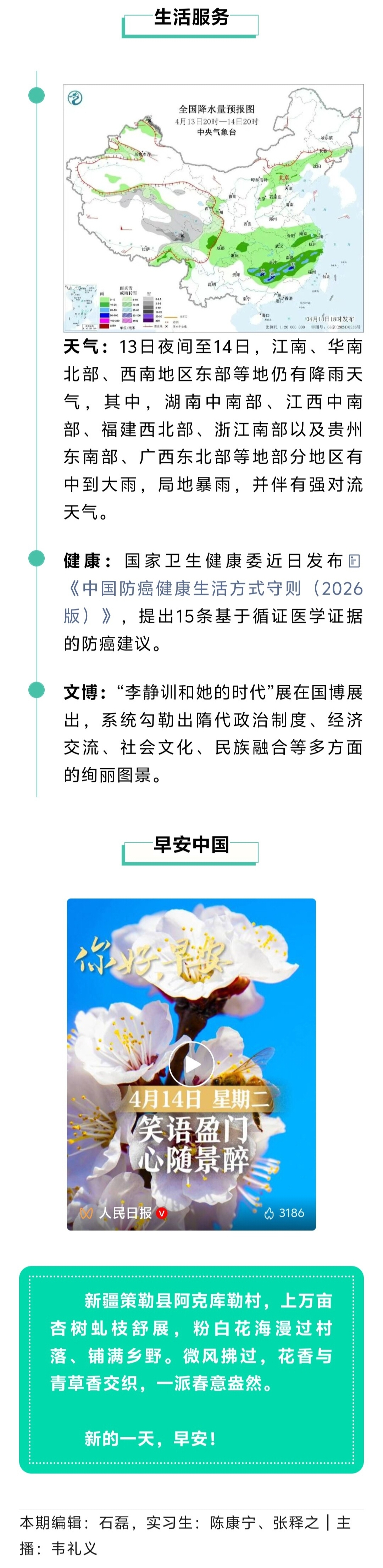Viewport: 383px width, 1568px height.
Task: Open the 全国降水量预报图 image
Action: (x=213, y=208)
